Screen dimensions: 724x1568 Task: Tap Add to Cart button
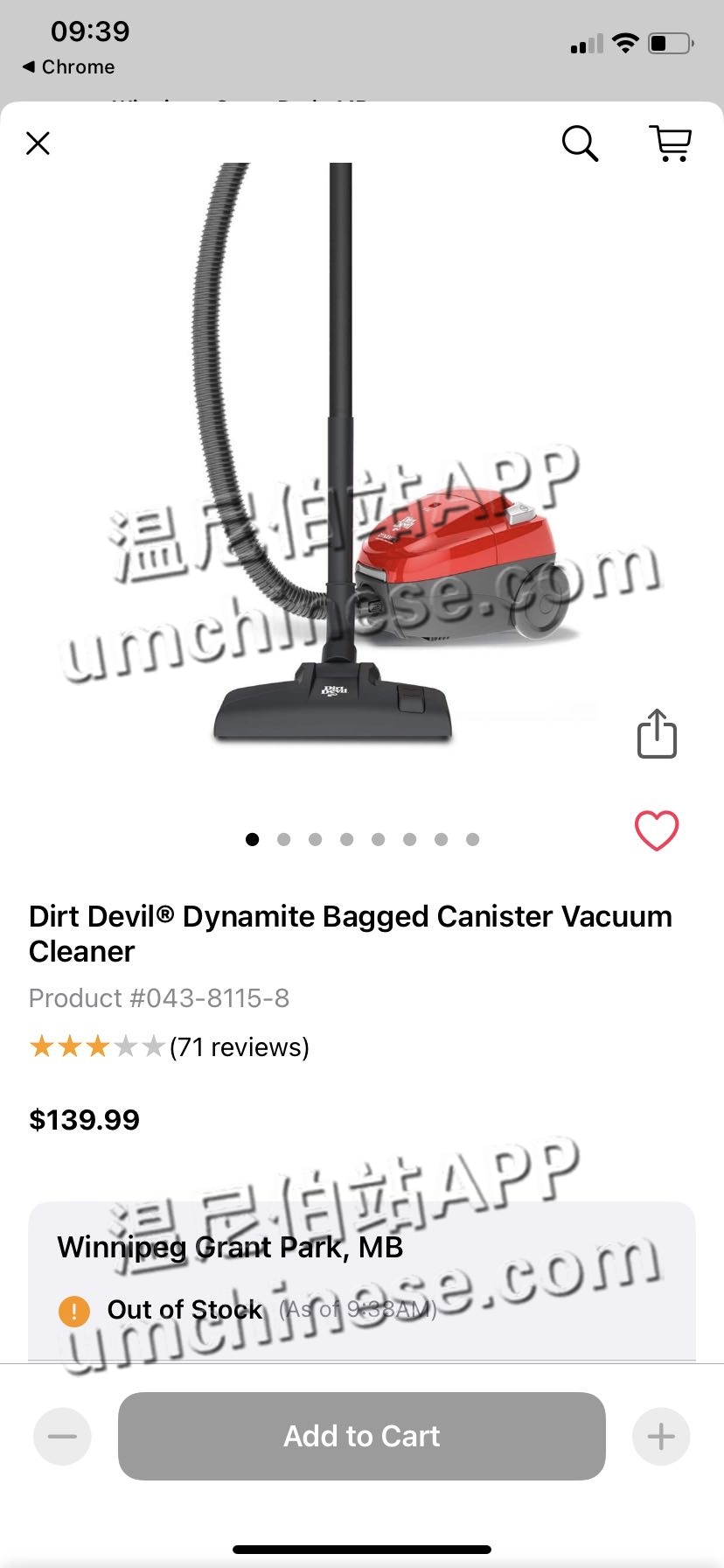click(362, 1436)
